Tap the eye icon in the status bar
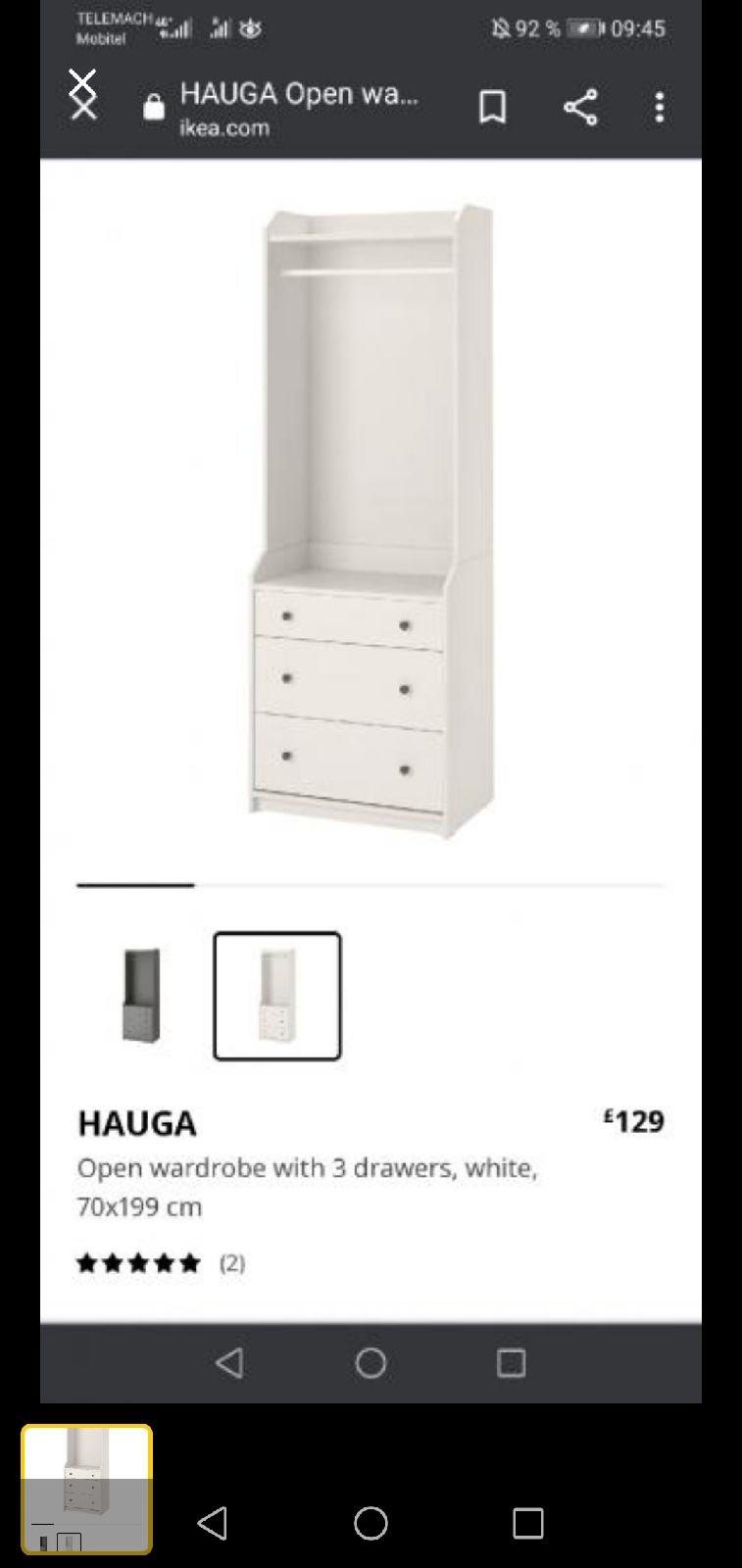Image resolution: width=742 pixels, height=1568 pixels. 250,29
